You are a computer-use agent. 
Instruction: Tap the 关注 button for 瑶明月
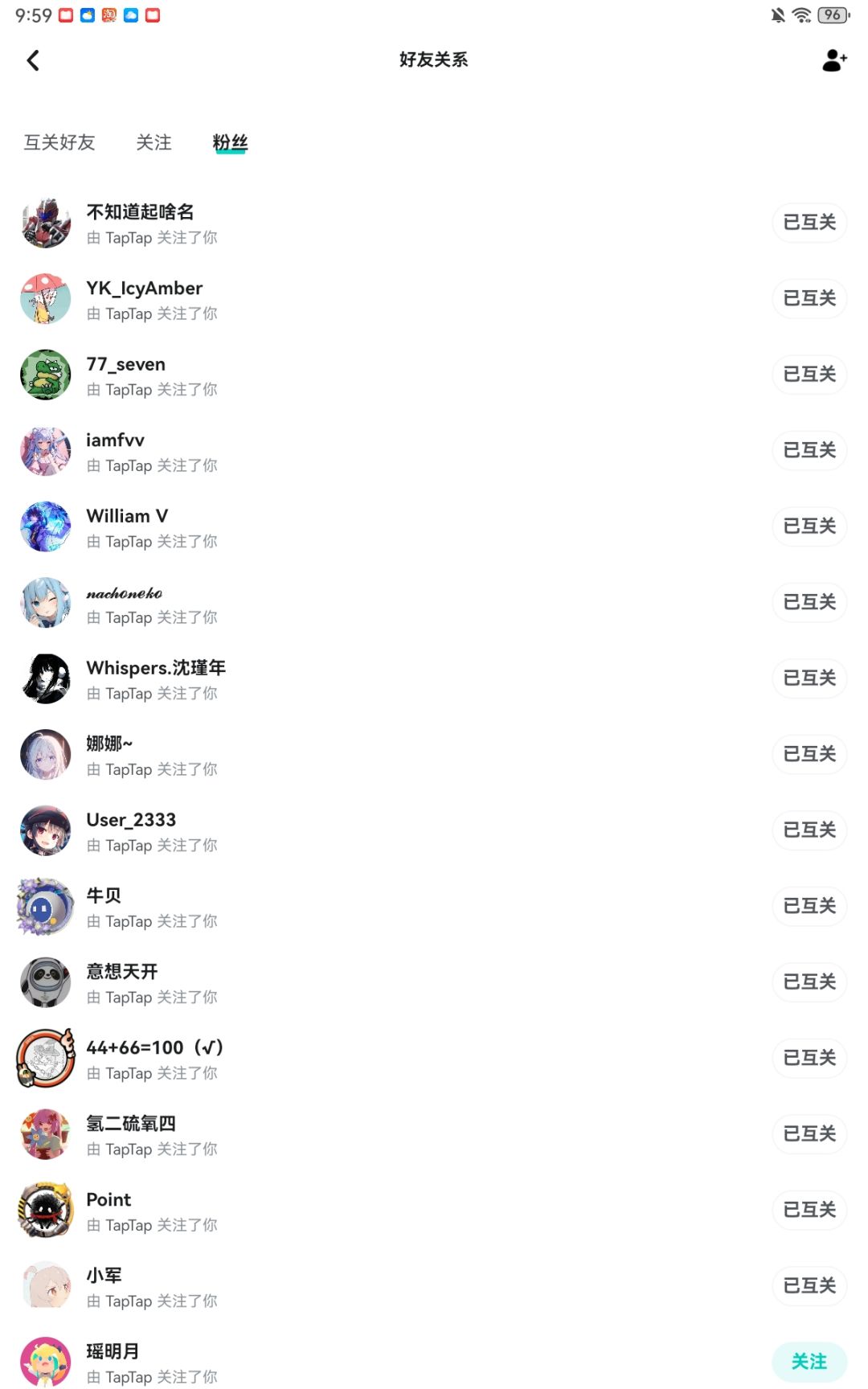810,1362
